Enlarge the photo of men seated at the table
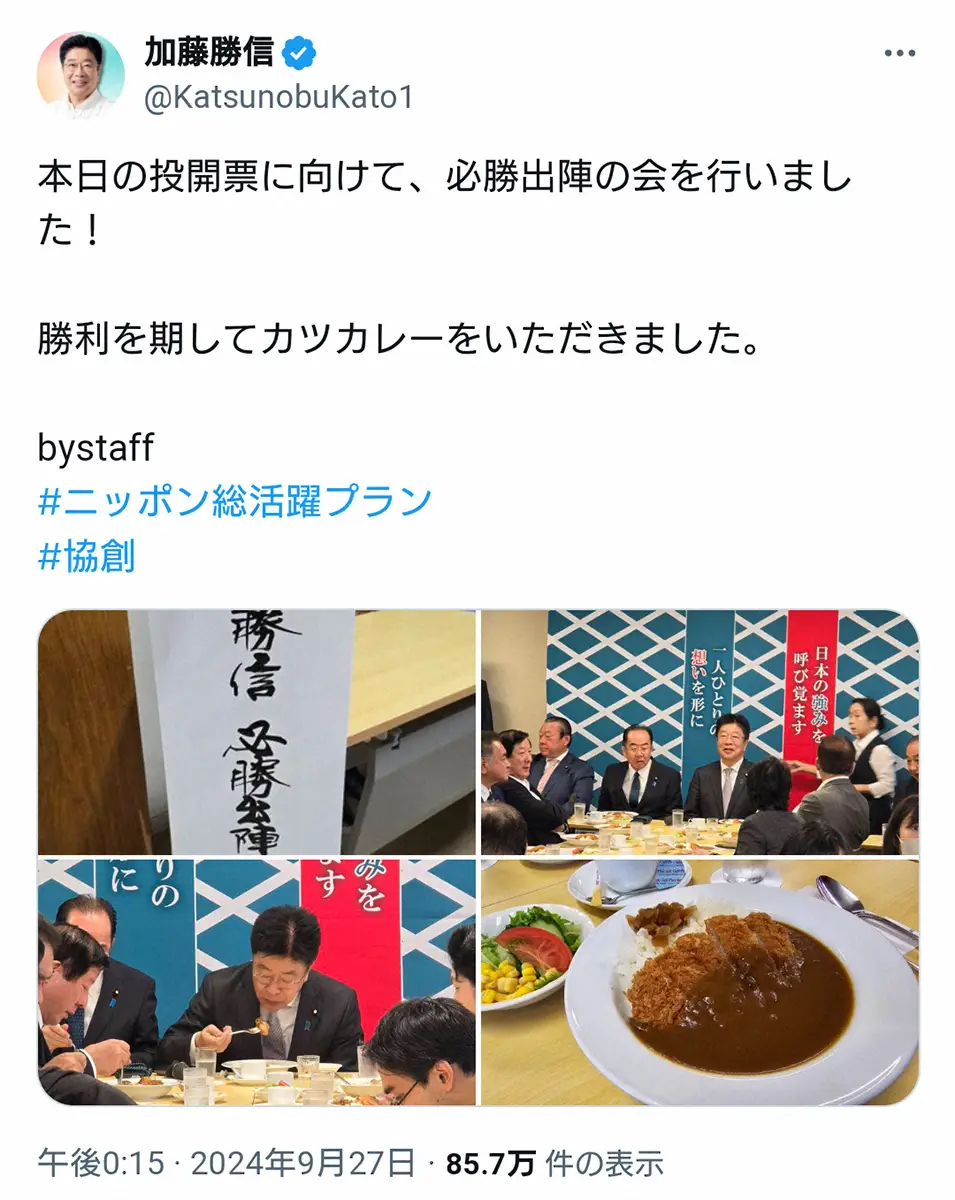 (x=699, y=732)
